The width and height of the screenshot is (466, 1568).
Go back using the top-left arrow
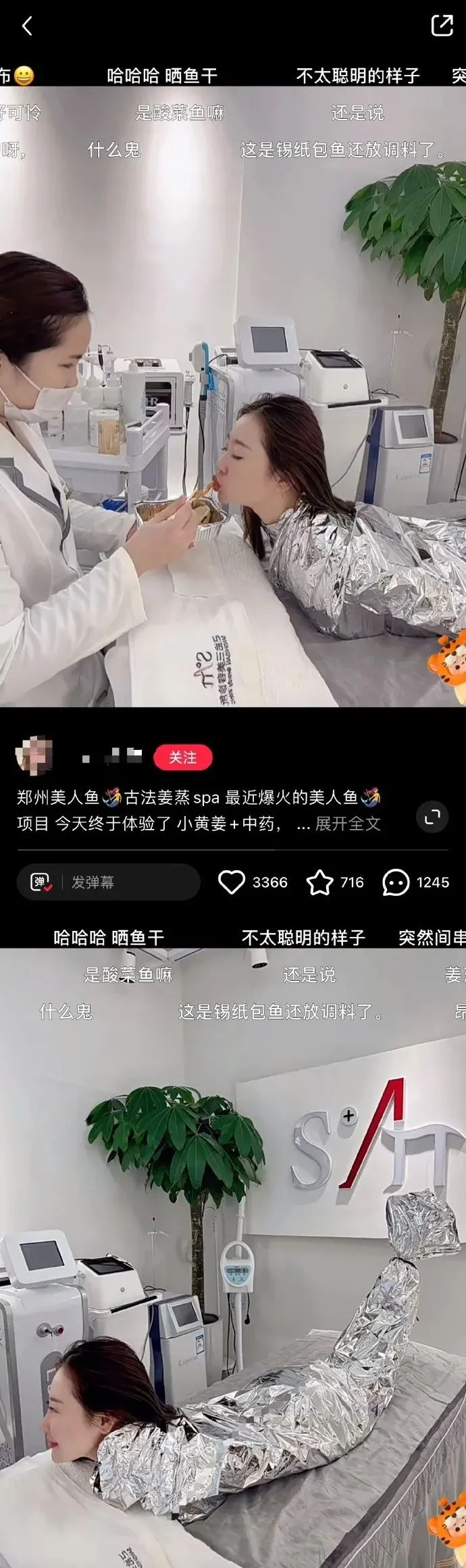coord(27,26)
